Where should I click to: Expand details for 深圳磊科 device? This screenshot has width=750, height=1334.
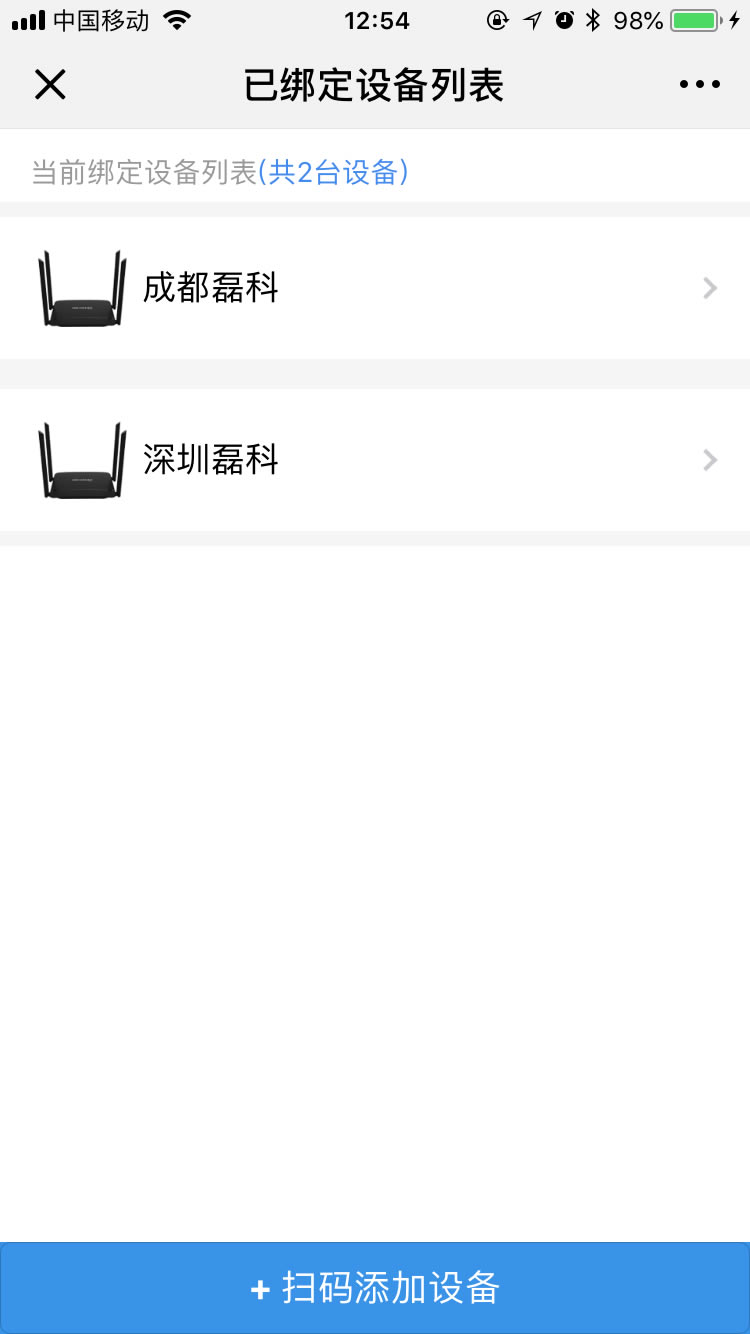click(x=710, y=460)
